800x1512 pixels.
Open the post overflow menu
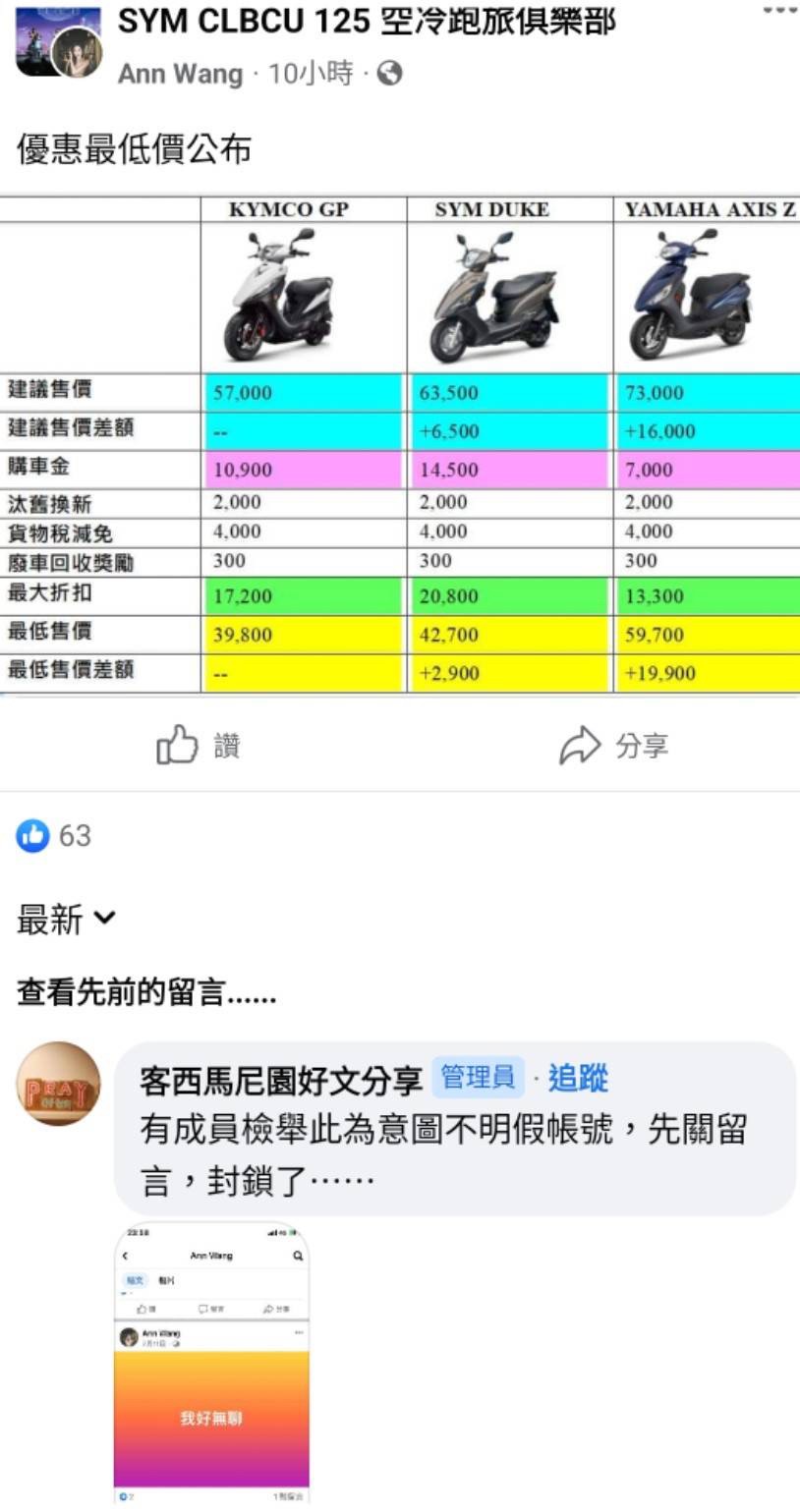[x=779, y=10]
